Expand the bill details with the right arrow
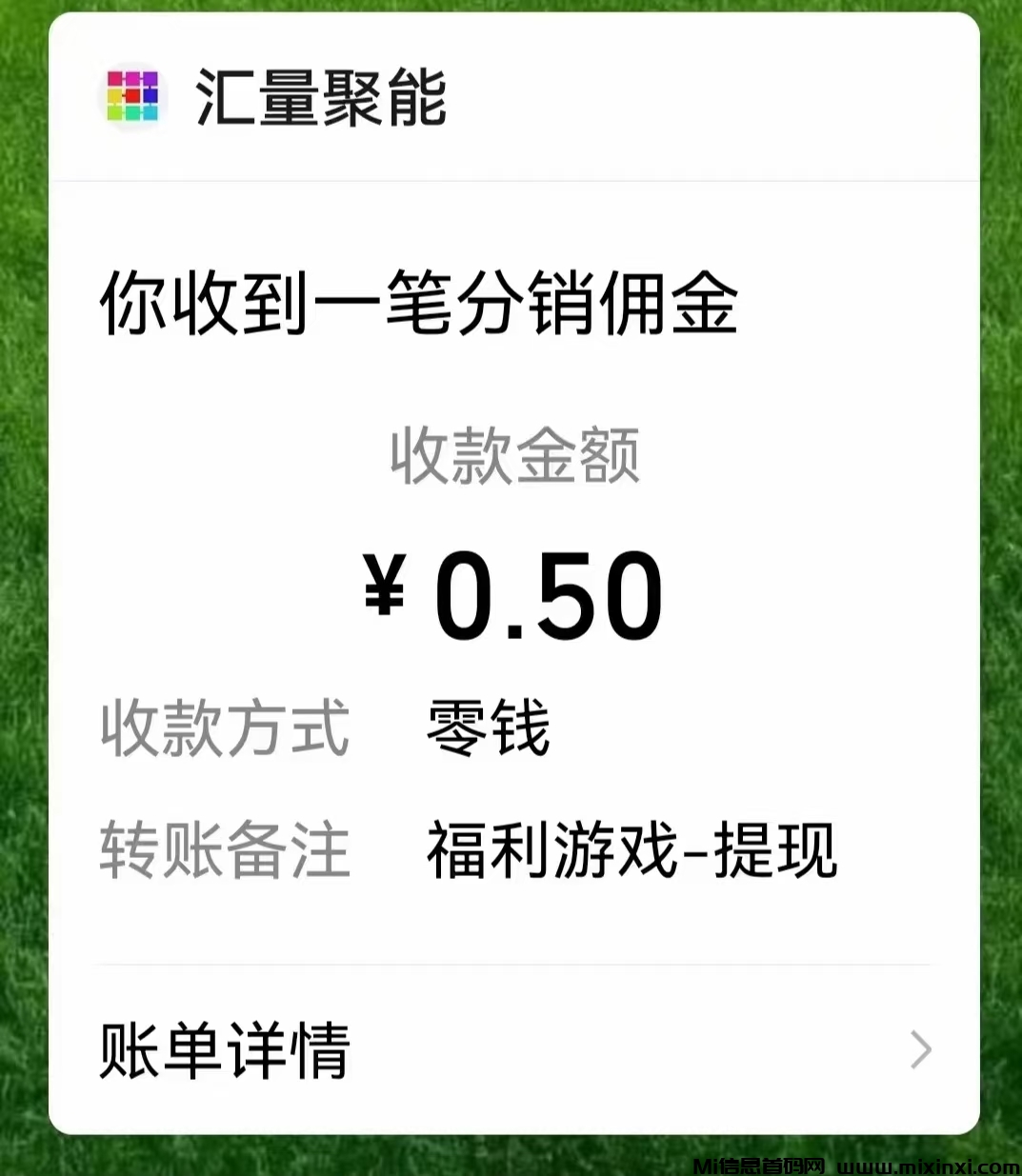The image size is (1022, 1176). click(x=919, y=1050)
